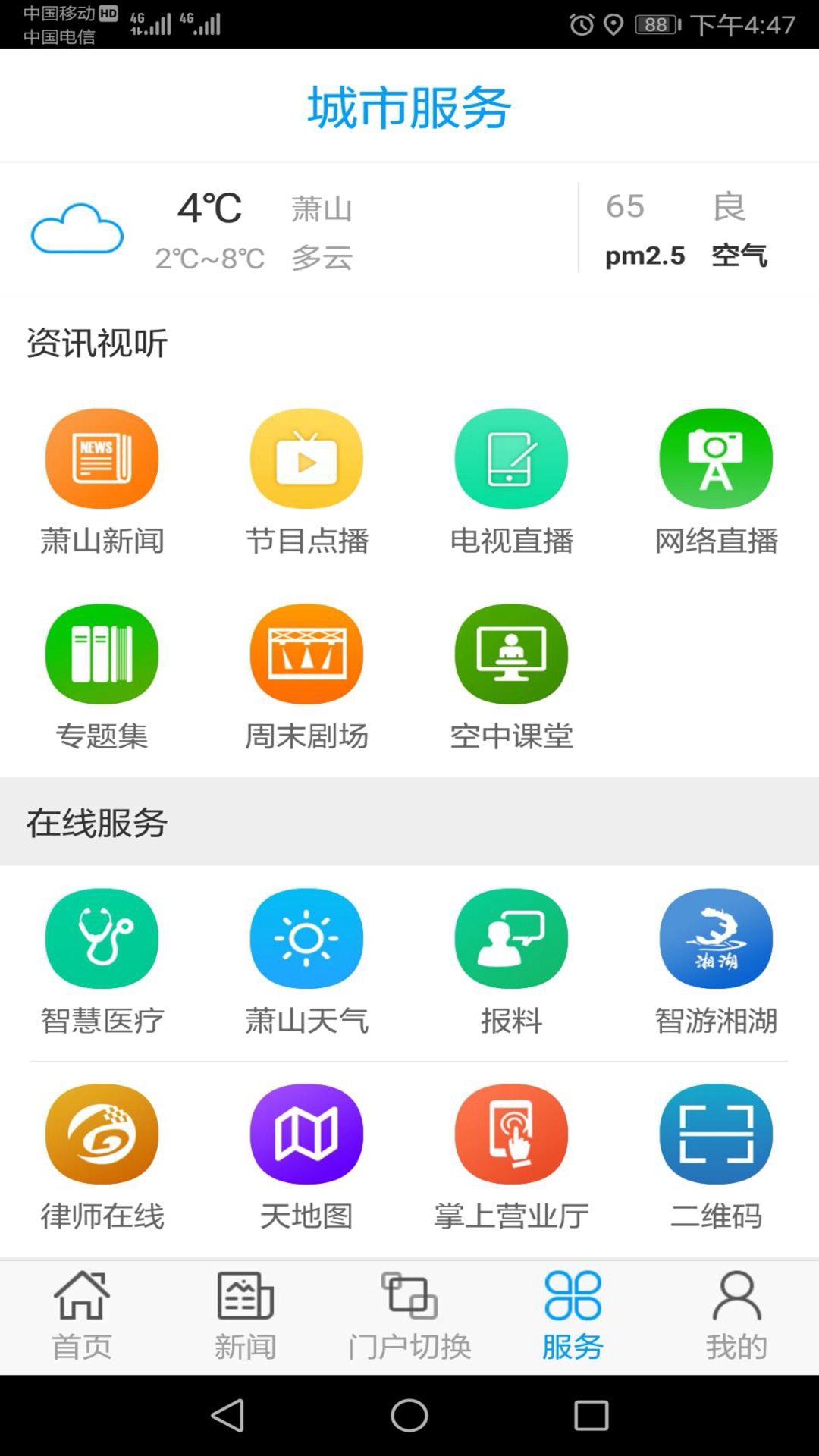Open 门户切换 portal switcher
Screen dimensions: 819x1456
coord(409,1316)
